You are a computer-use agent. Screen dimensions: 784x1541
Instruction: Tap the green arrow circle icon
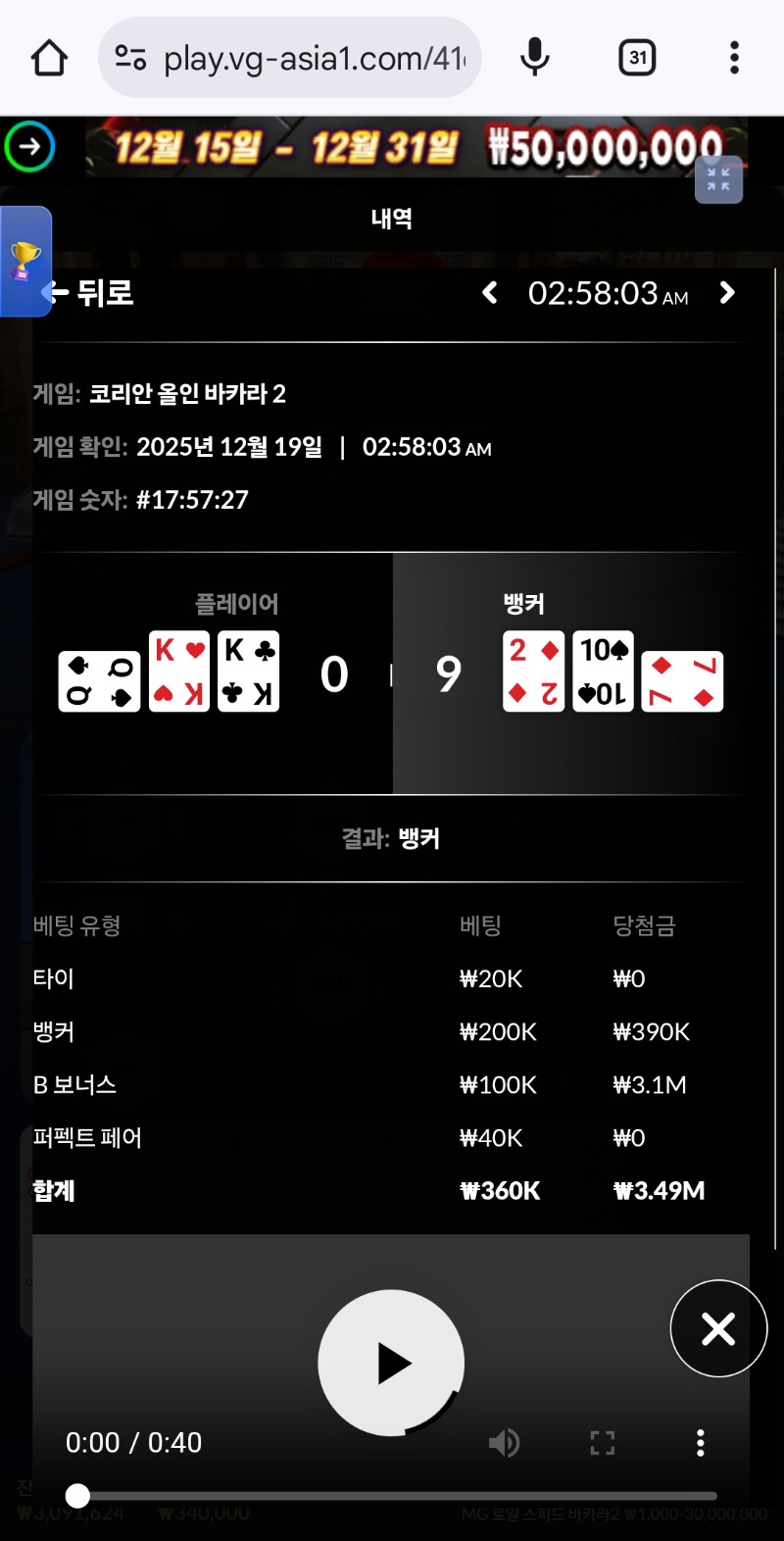(29, 147)
